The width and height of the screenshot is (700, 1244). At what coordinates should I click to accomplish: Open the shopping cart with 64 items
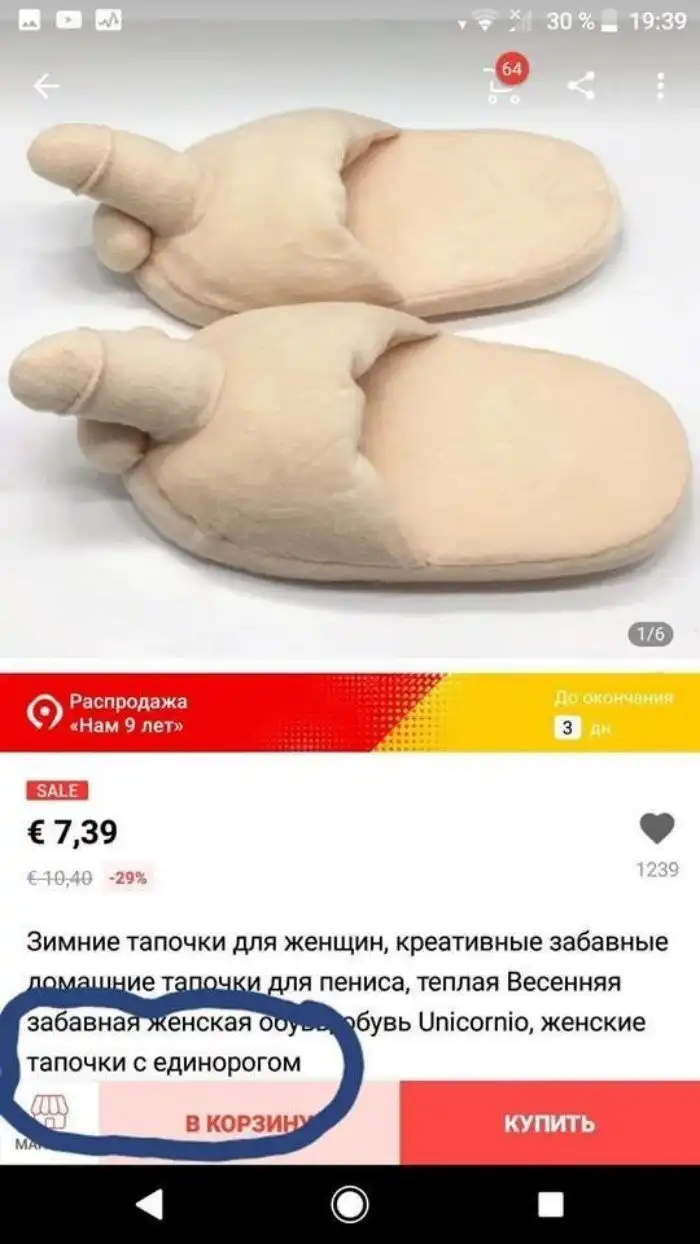coord(504,86)
